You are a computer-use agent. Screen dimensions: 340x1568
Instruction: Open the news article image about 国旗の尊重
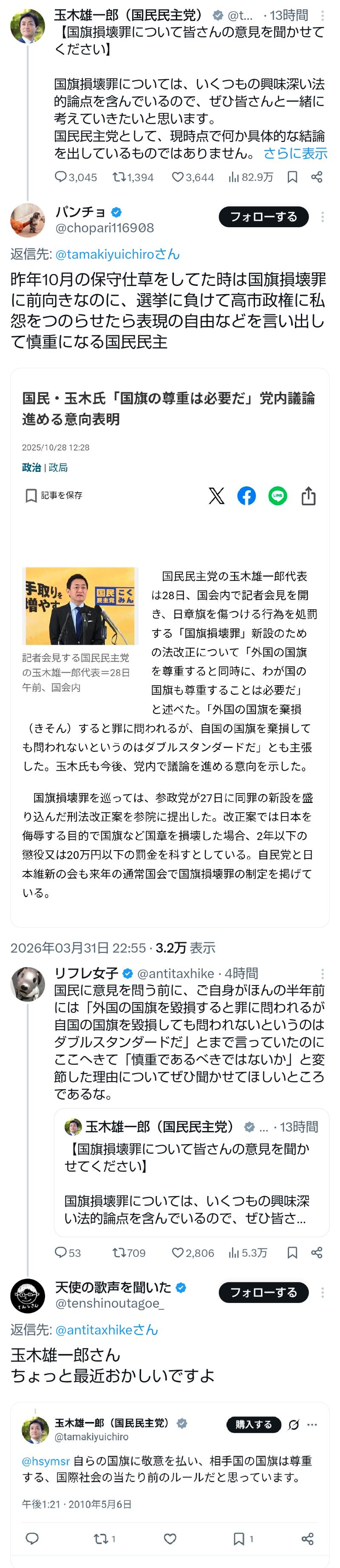79,605
